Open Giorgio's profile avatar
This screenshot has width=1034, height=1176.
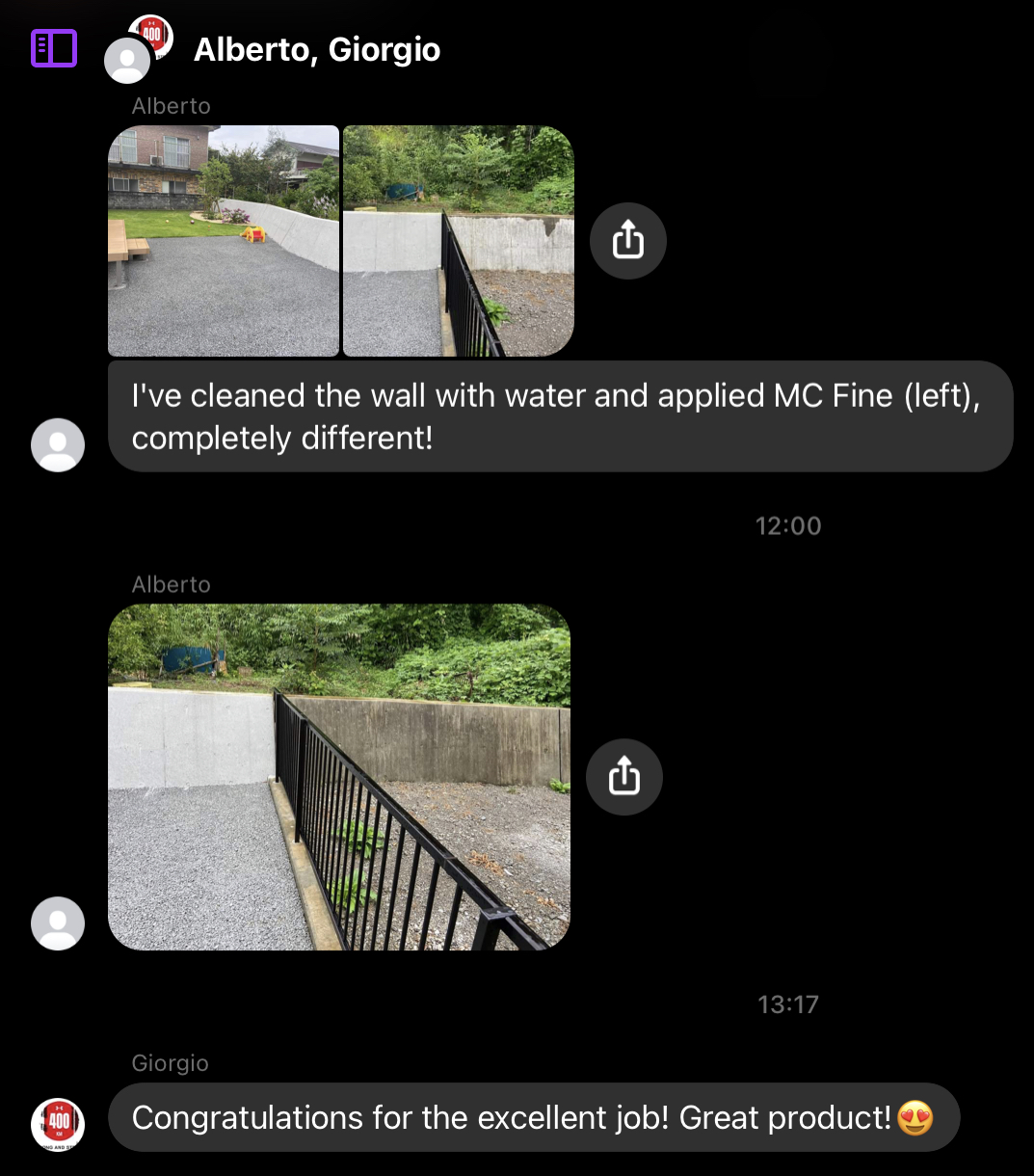(58, 1124)
